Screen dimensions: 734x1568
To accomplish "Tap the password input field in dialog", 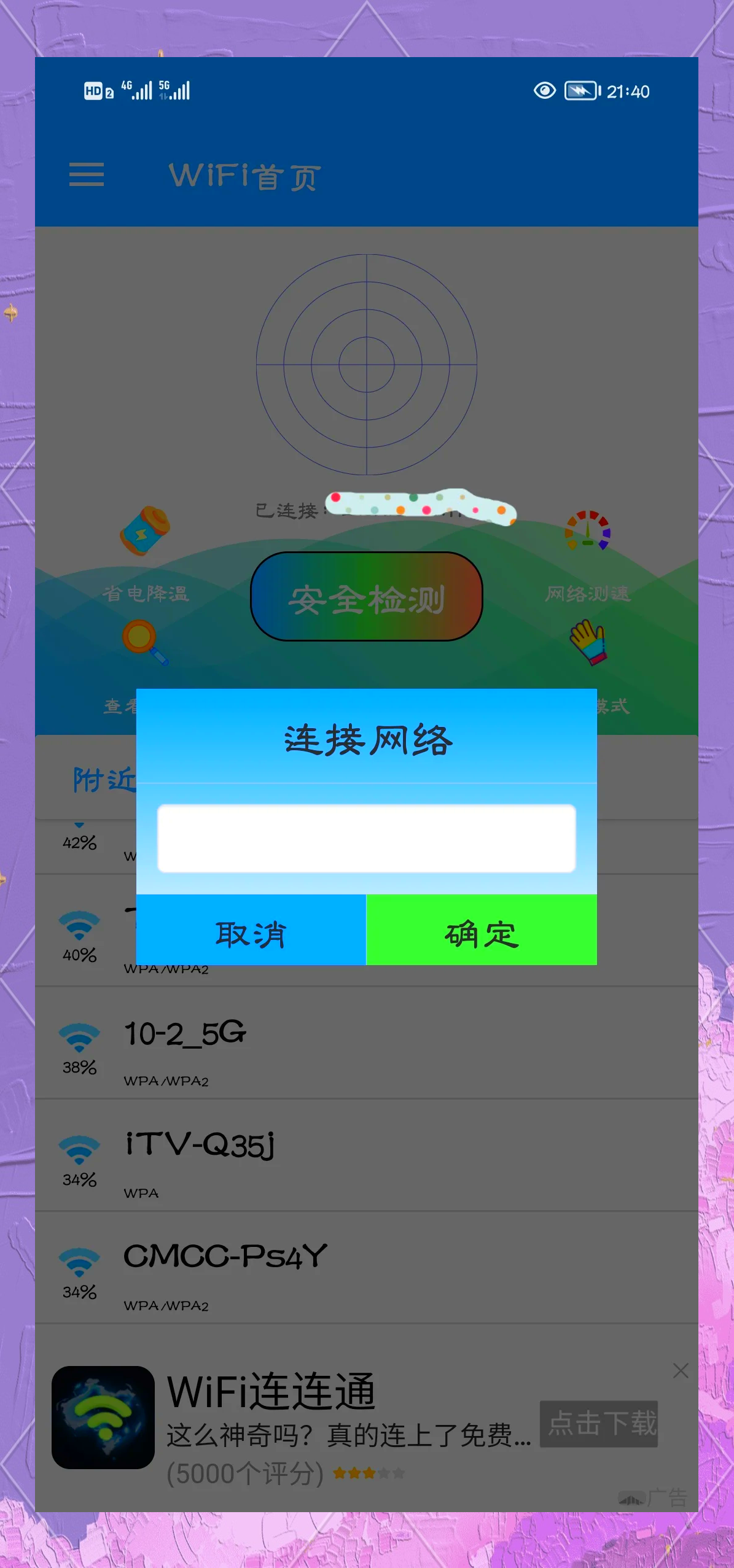I will click(x=367, y=838).
